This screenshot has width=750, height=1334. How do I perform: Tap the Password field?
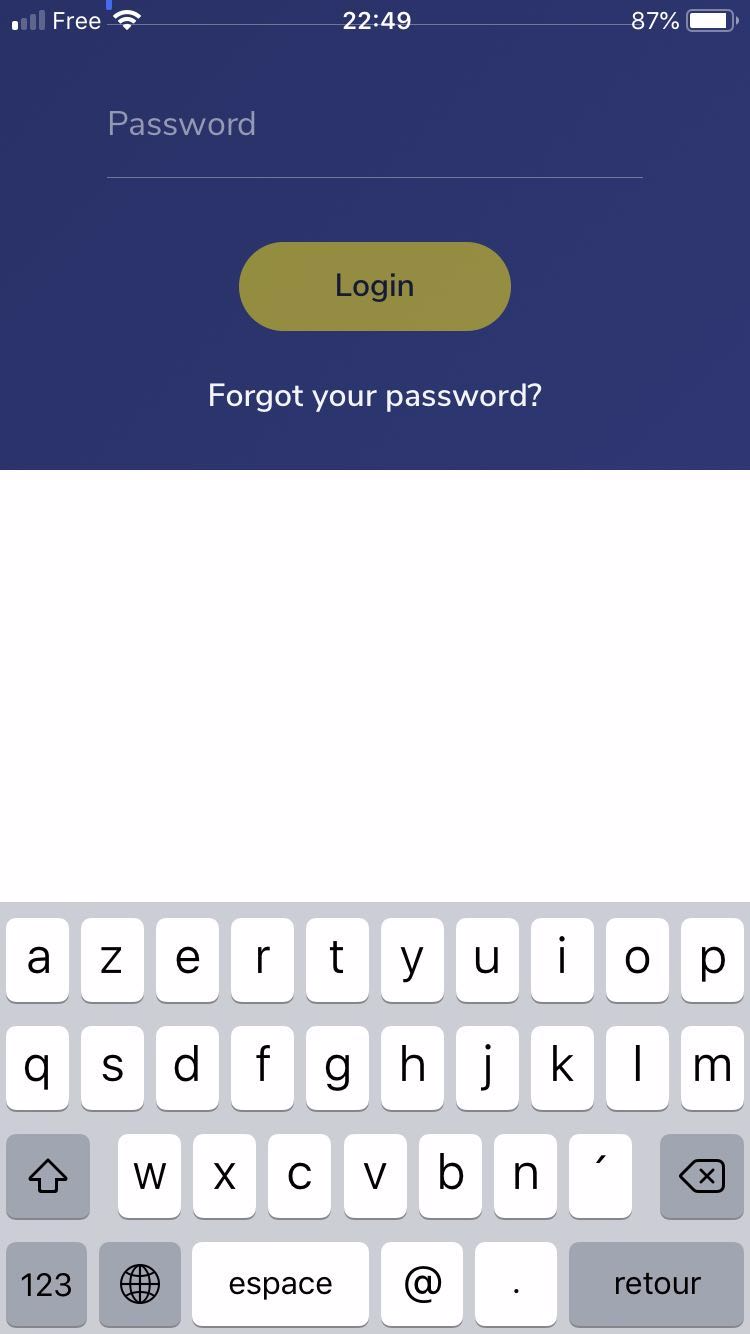[374, 126]
